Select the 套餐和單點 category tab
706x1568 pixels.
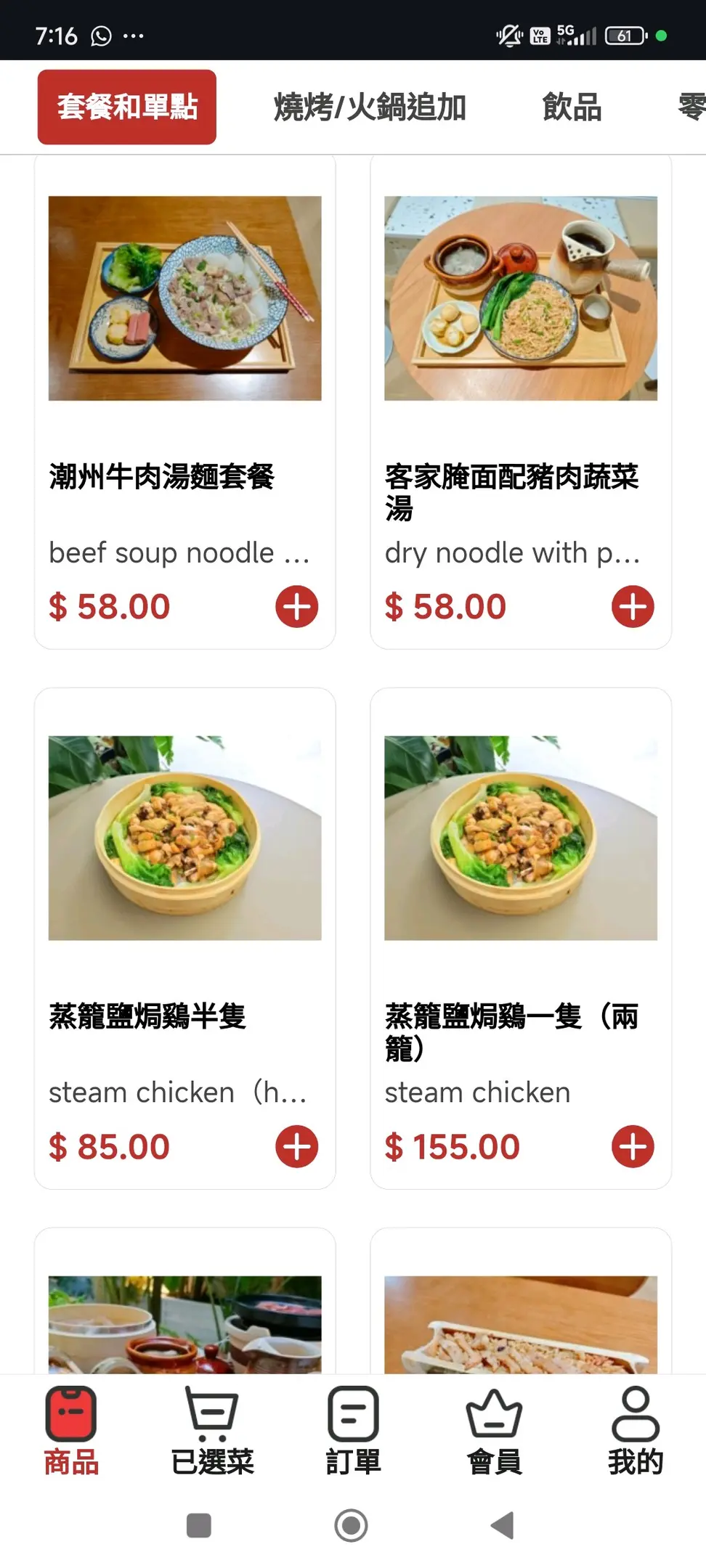(x=127, y=107)
